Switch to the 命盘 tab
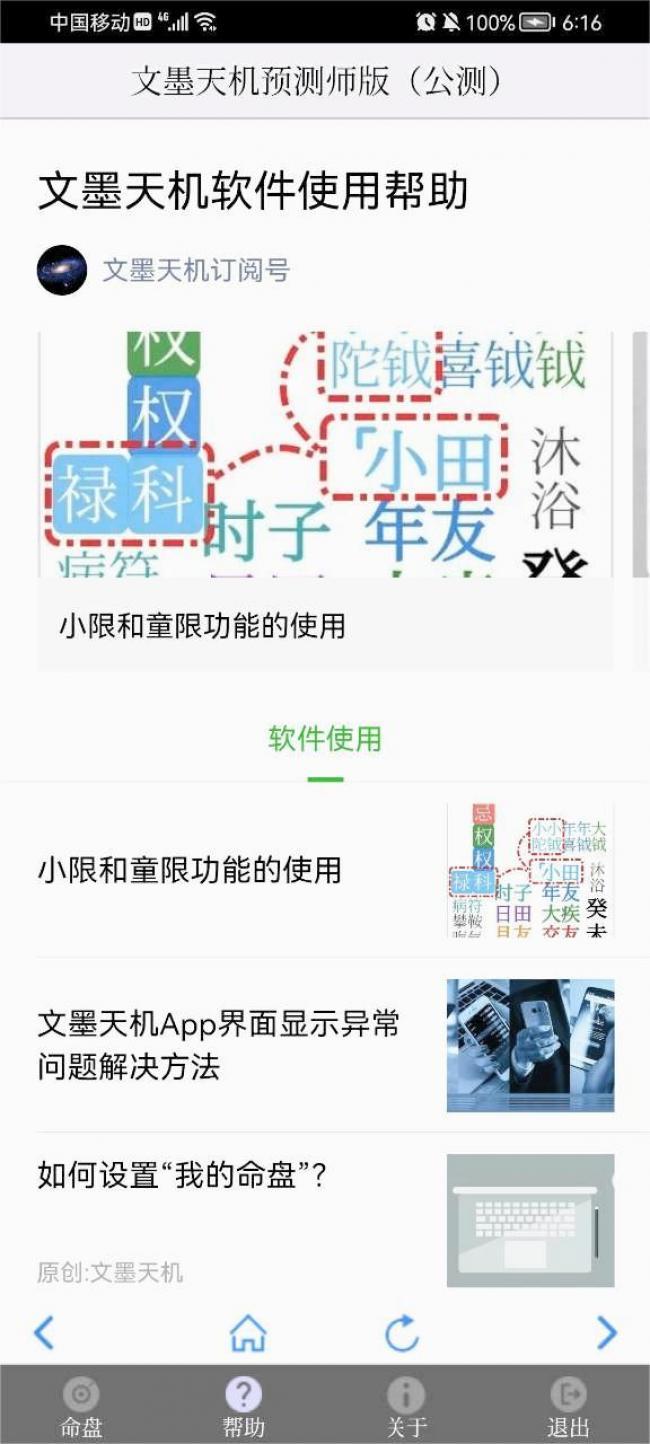The width and height of the screenshot is (650, 1444). pyautogui.click(x=81, y=1405)
